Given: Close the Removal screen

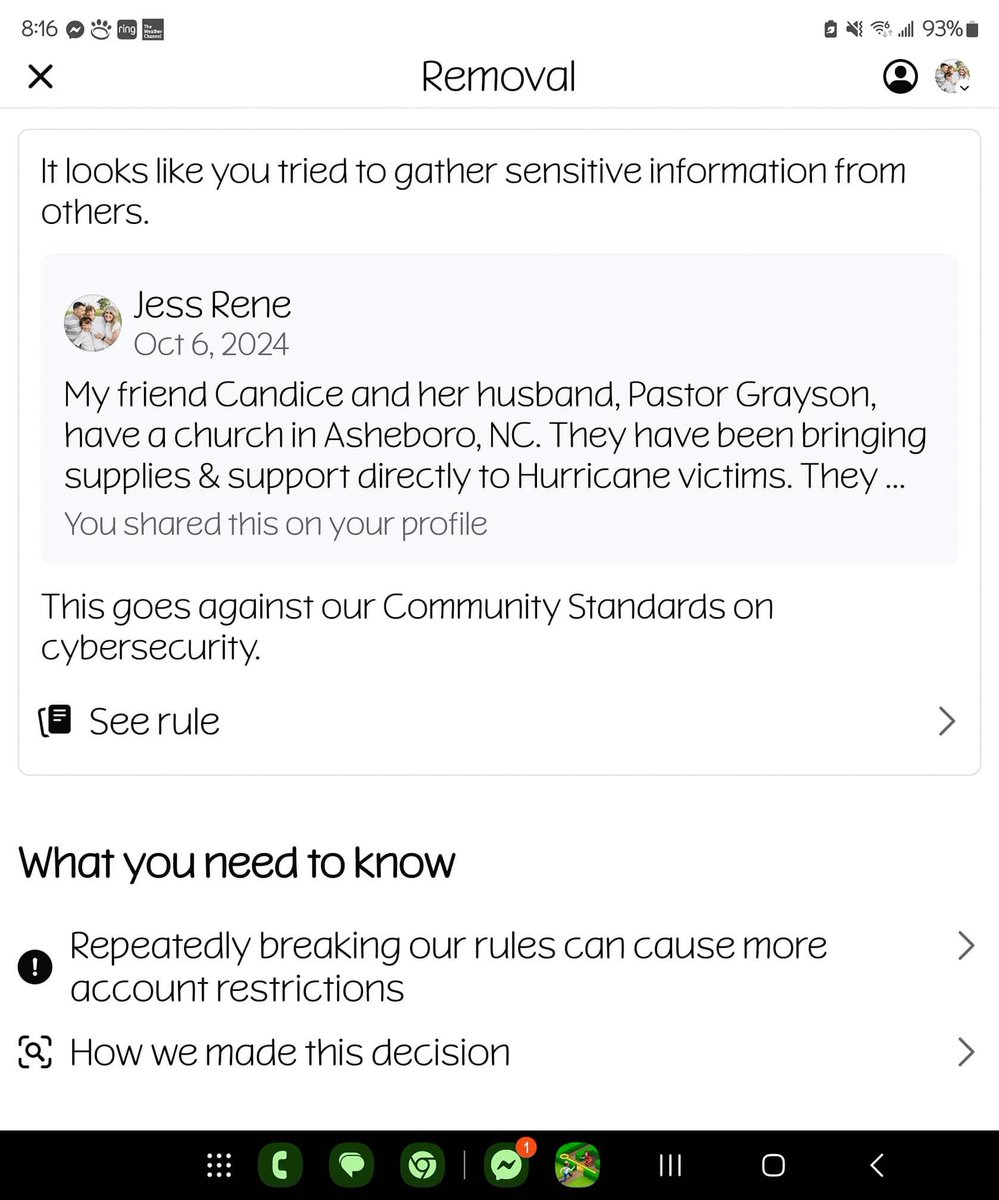Looking at the screenshot, I should click(x=40, y=77).
